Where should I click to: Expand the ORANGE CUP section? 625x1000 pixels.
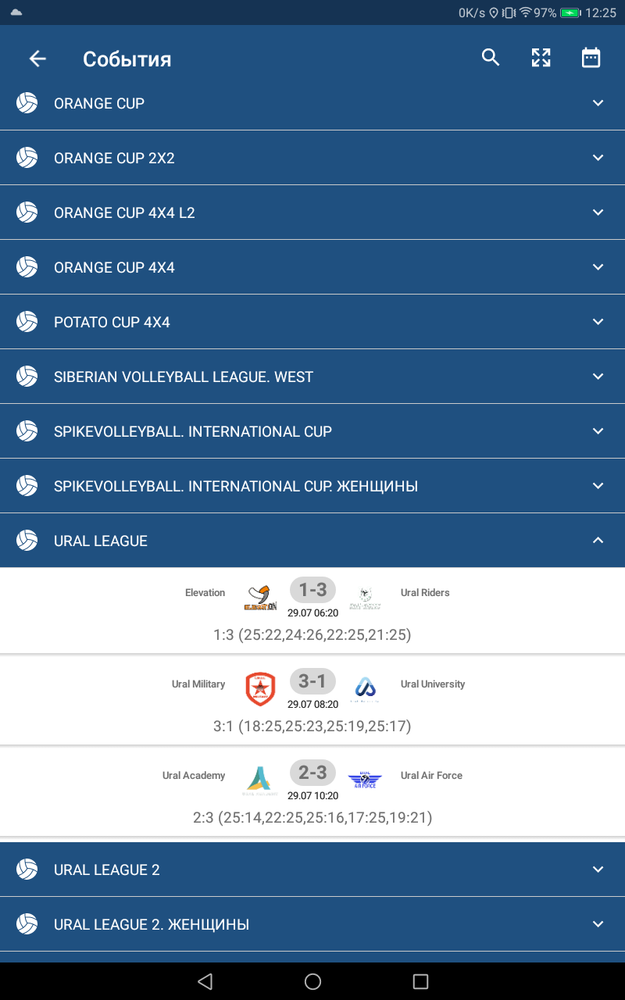tap(312, 103)
